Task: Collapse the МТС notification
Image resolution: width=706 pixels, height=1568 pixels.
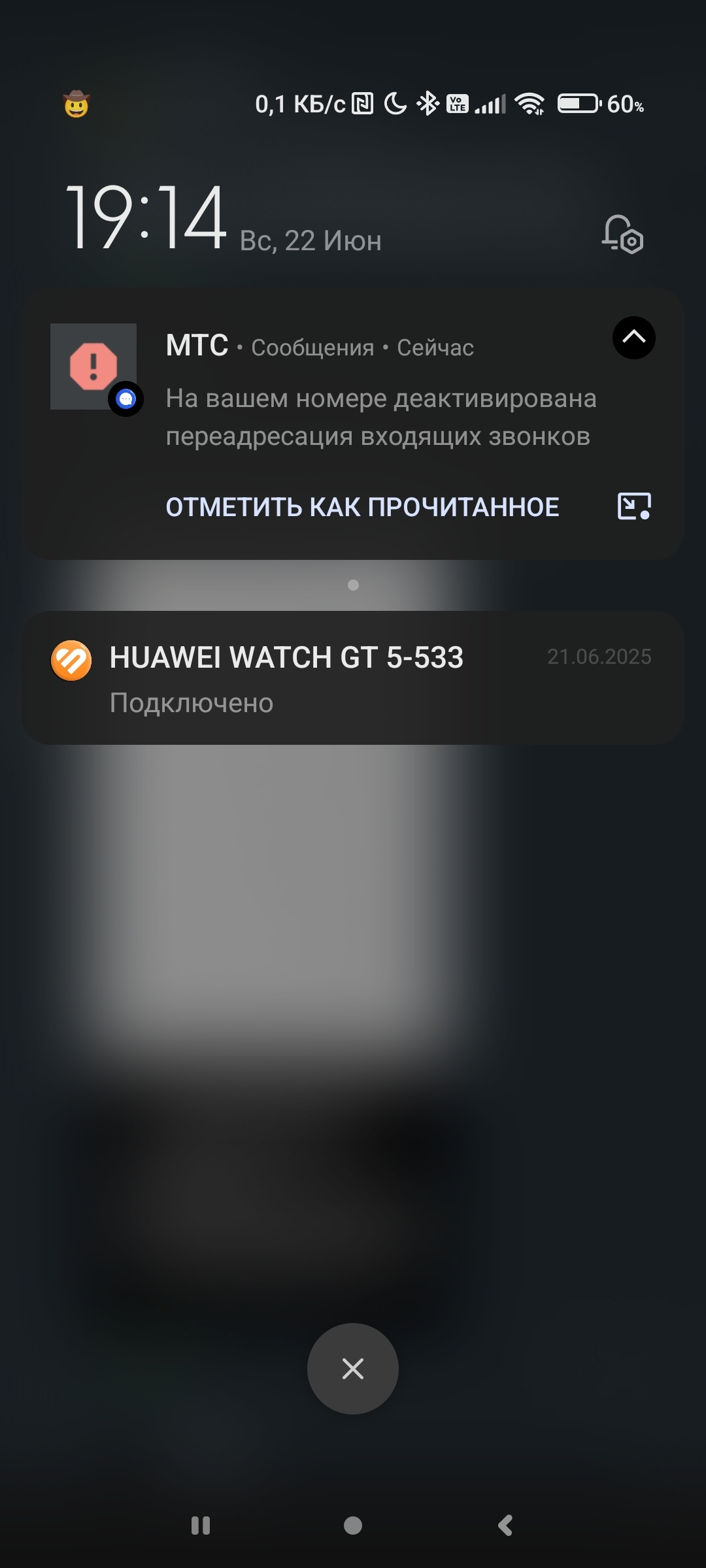Action: coord(633,338)
